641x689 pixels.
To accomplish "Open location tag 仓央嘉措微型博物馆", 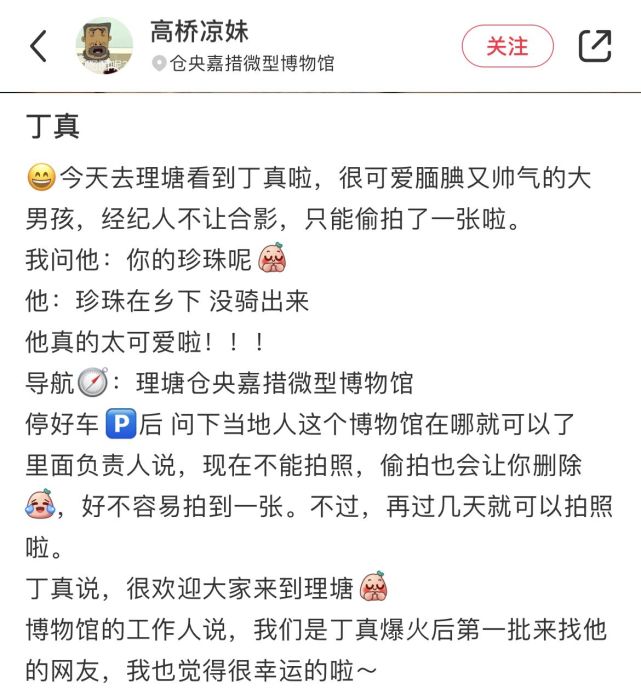I will click(243, 63).
